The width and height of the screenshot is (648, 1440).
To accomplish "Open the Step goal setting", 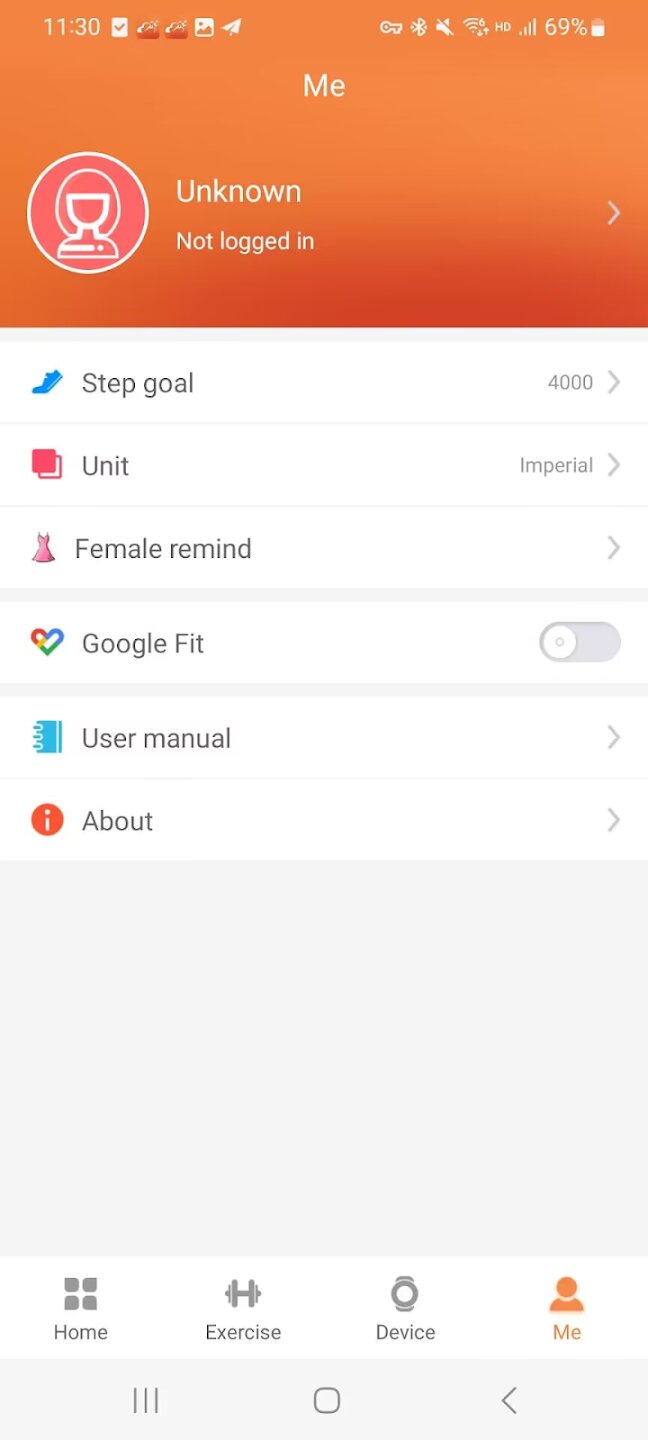I will pyautogui.click(x=323, y=383).
